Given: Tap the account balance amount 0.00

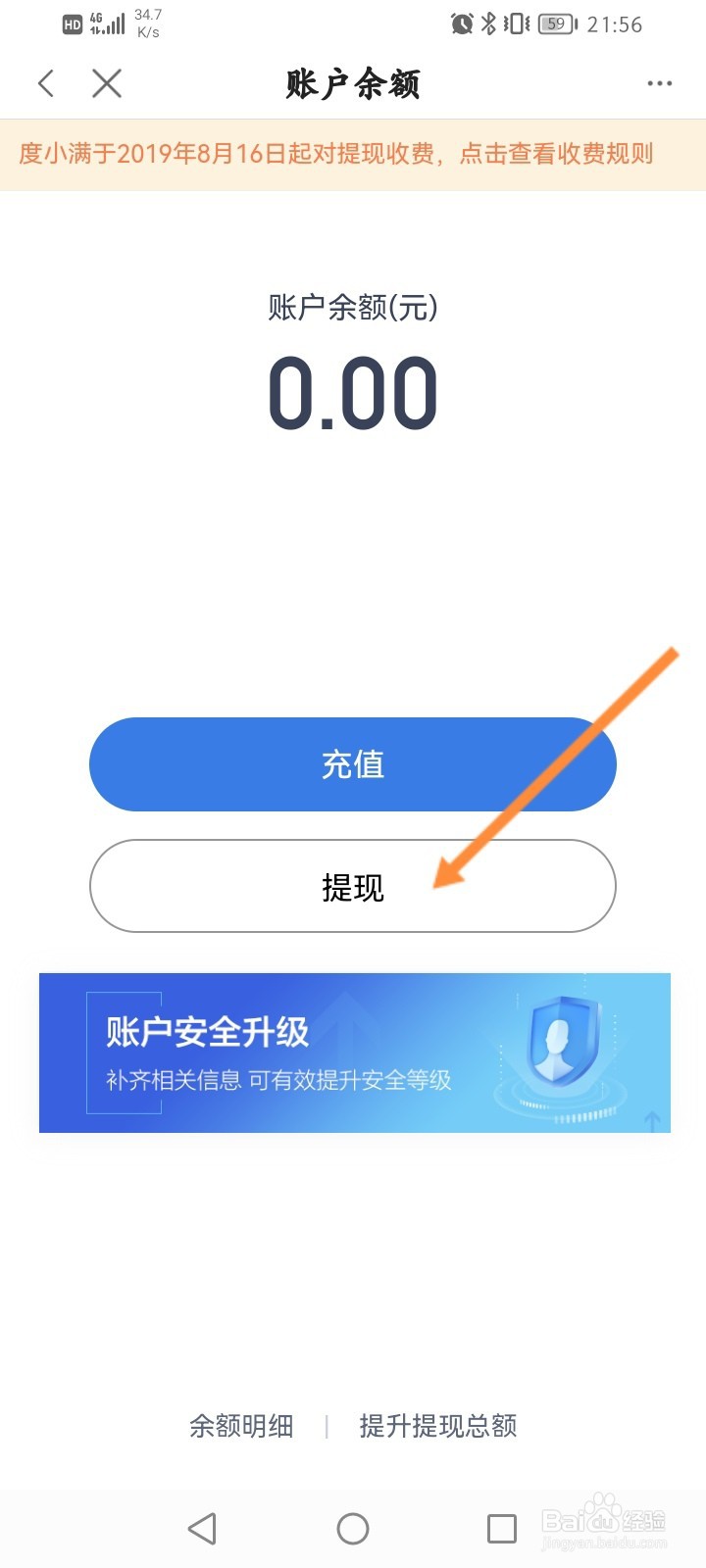Looking at the screenshot, I should click(353, 390).
